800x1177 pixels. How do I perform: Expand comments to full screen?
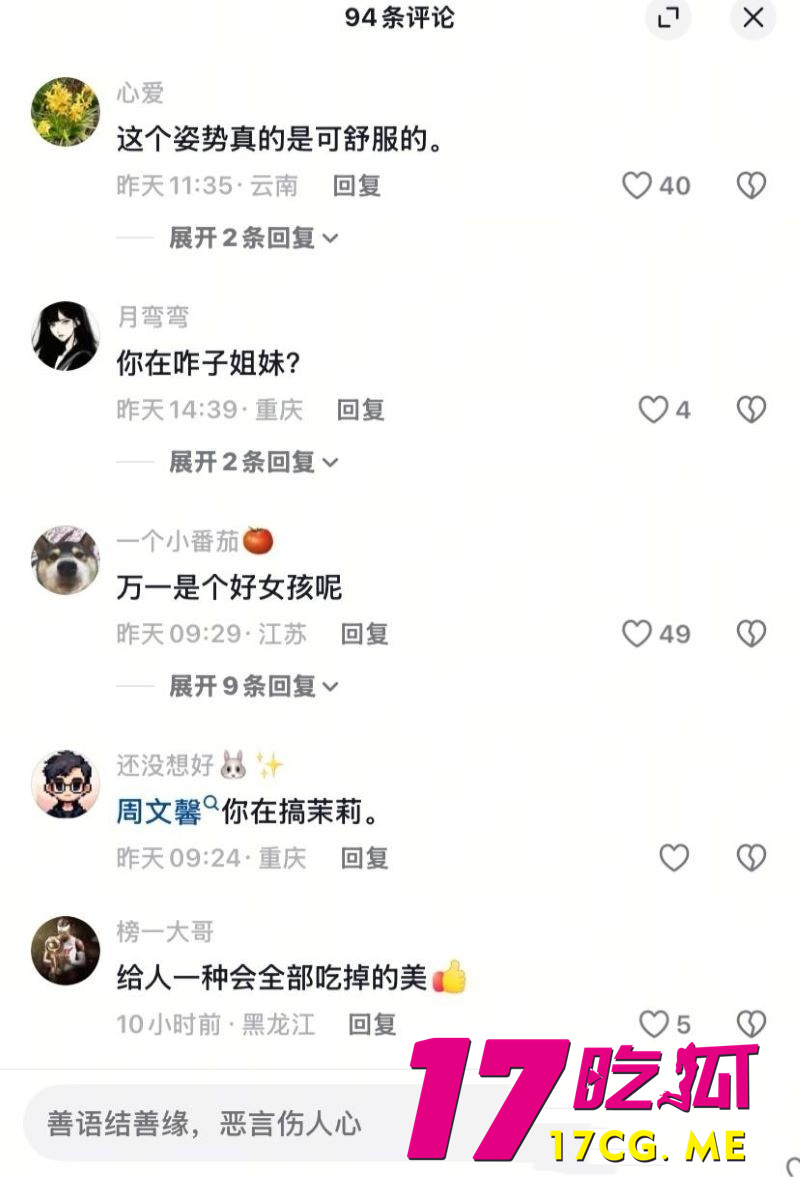pos(668,17)
